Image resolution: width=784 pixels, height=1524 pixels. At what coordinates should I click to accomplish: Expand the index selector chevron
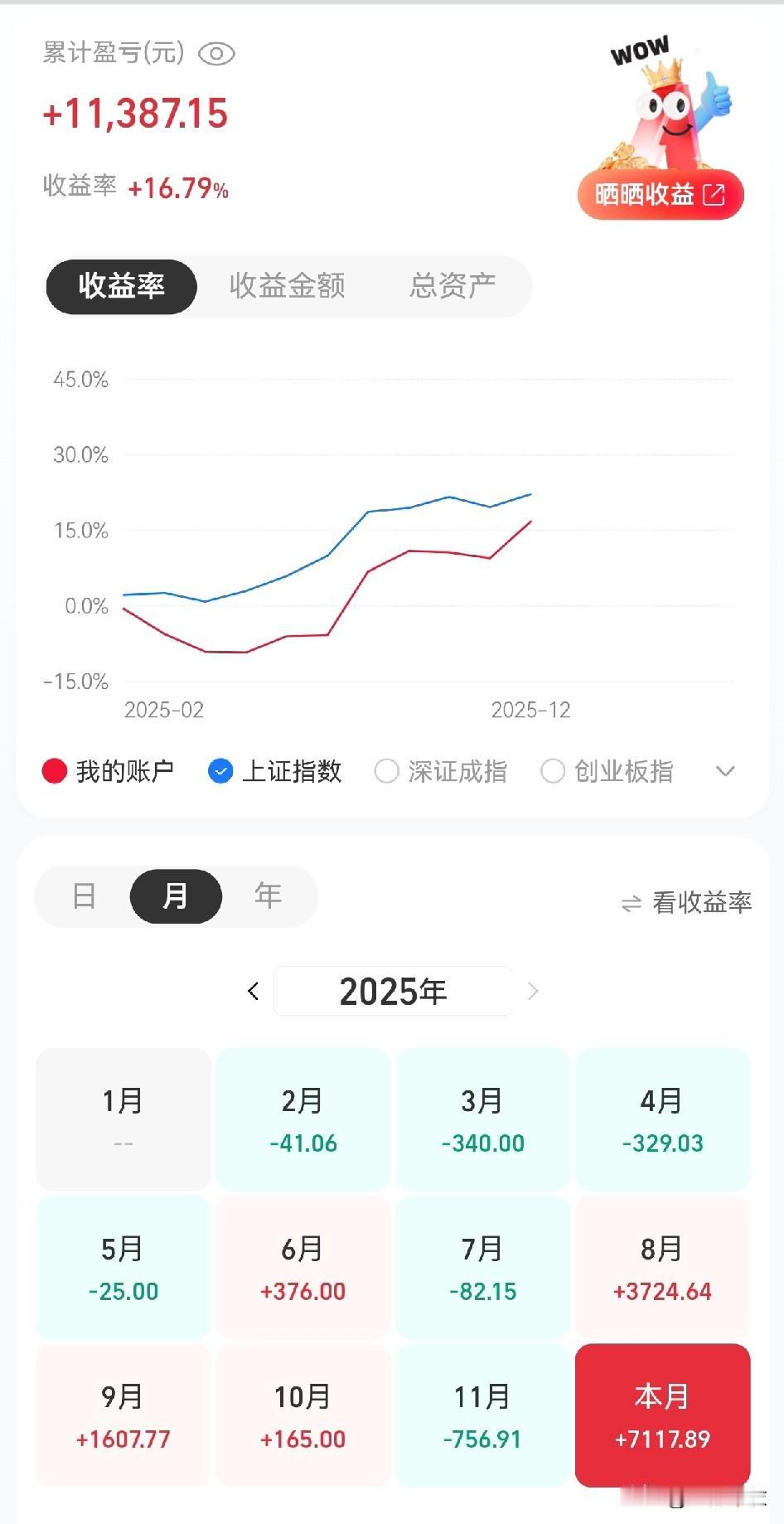[725, 770]
